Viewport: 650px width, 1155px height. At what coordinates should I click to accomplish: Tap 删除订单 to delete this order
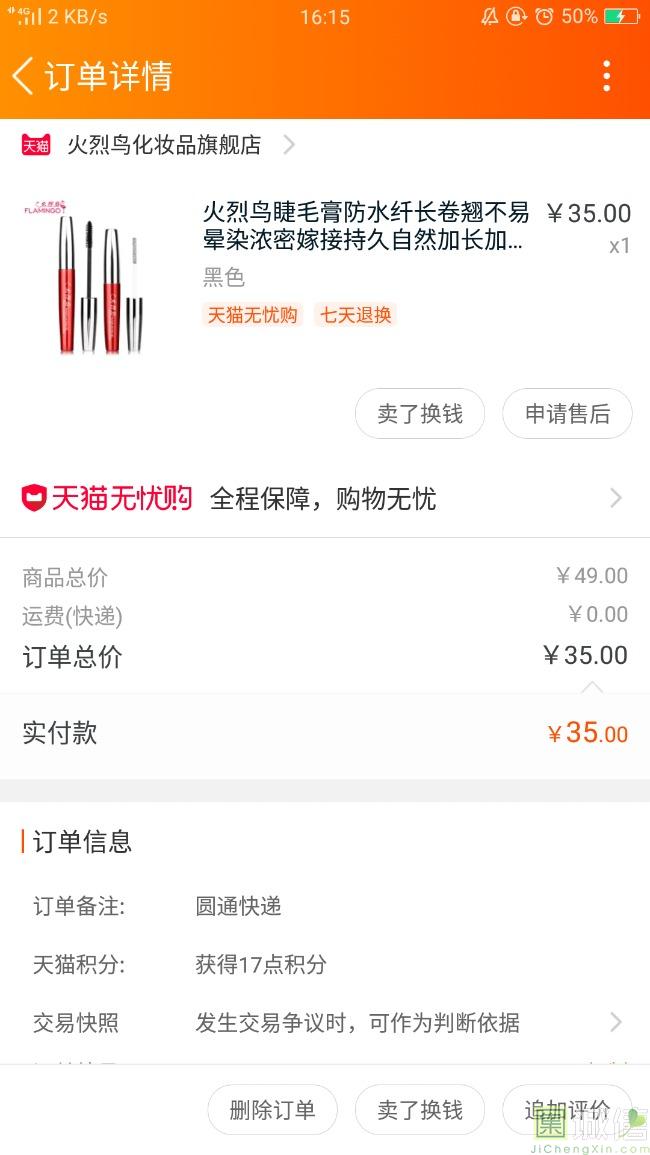(272, 1110)
